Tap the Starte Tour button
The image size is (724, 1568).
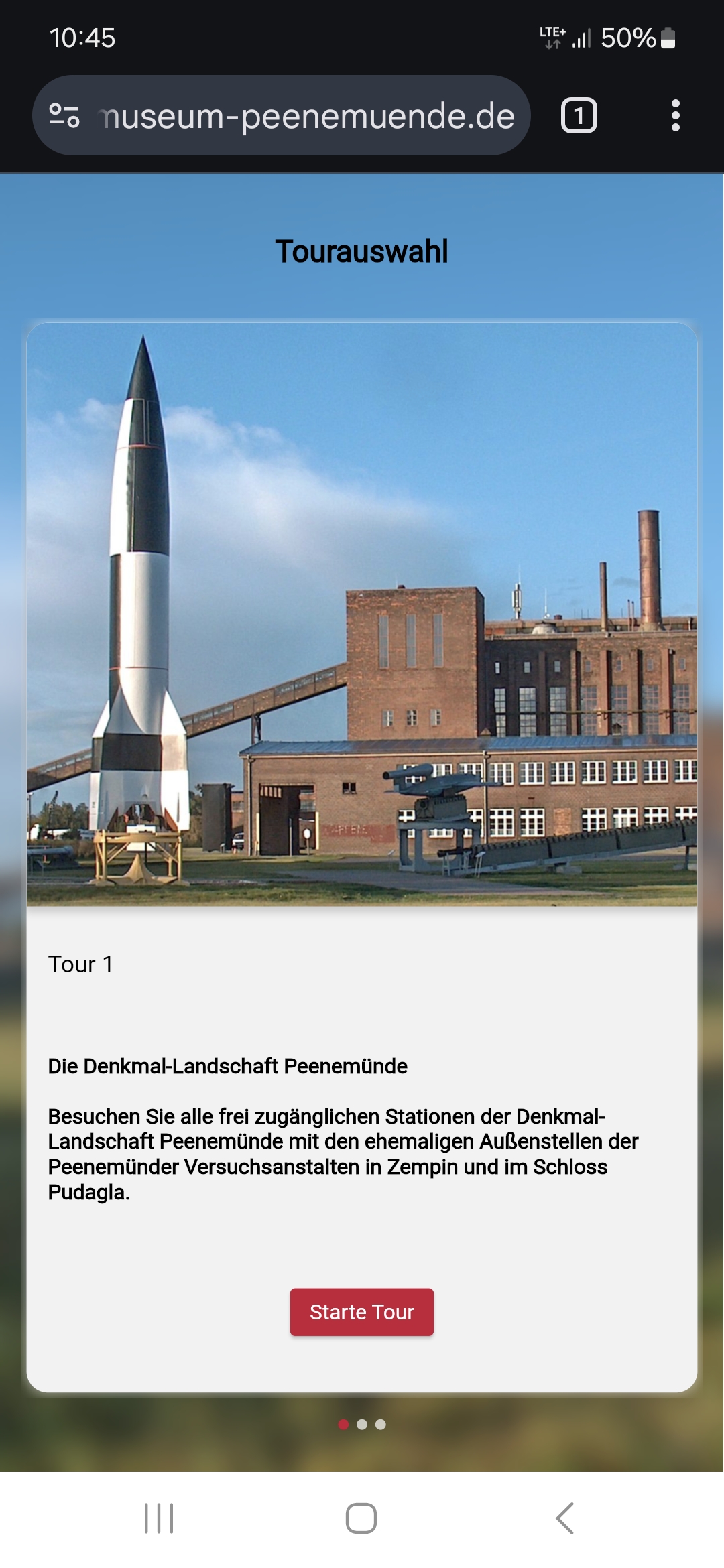361,1311
